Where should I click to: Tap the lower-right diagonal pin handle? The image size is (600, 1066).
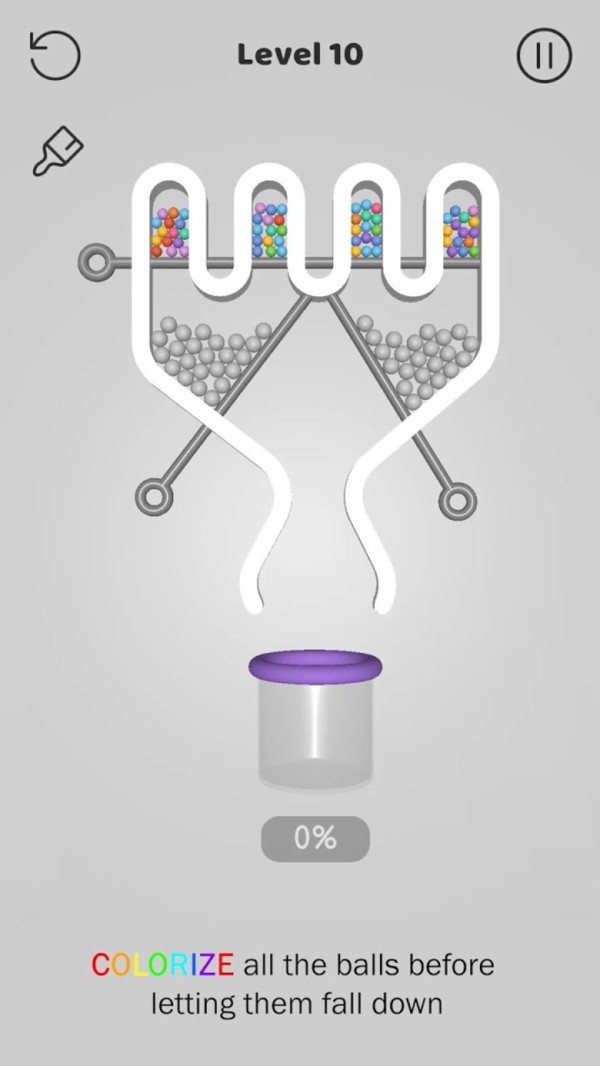[x=457, y=496]
